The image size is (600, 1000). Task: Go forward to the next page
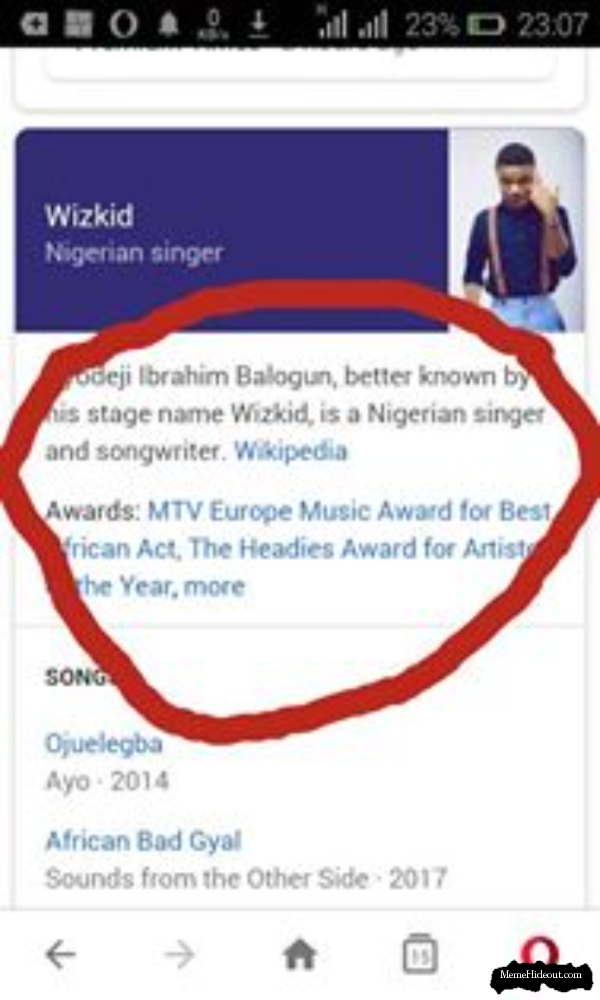(x=180, y=955)
